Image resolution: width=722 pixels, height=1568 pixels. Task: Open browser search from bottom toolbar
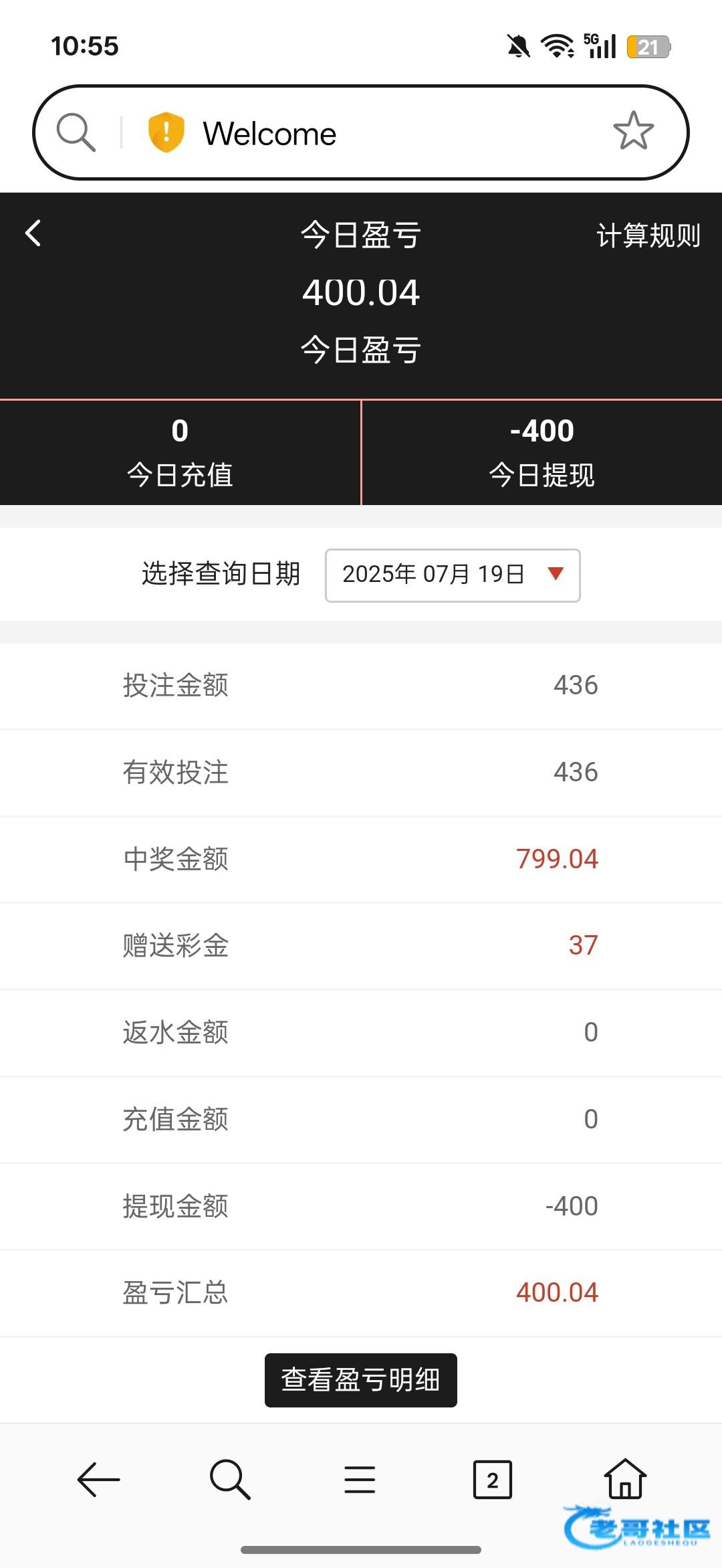pyautogui.click(x=230, y=1479)
